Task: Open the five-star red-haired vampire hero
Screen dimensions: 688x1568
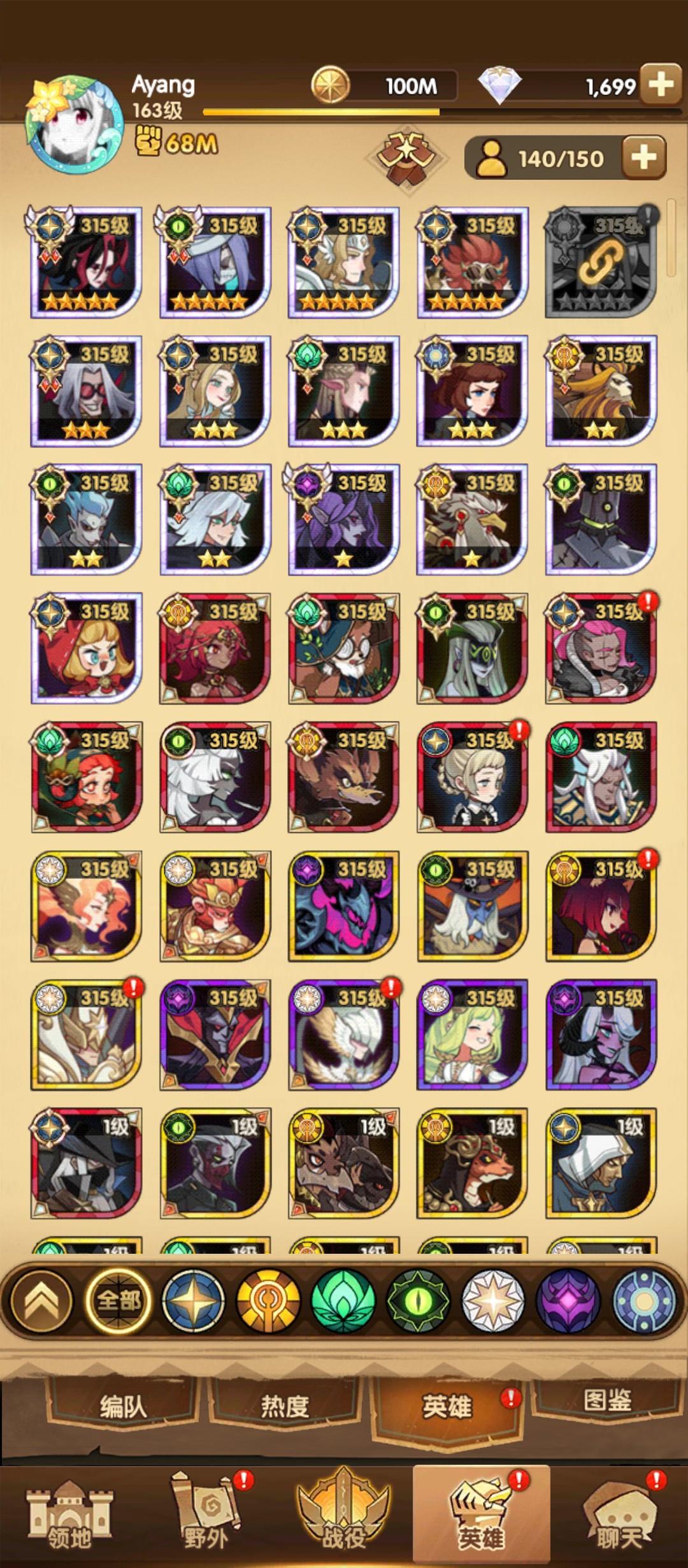Action: pyautogui.click(x=87, y=261)
